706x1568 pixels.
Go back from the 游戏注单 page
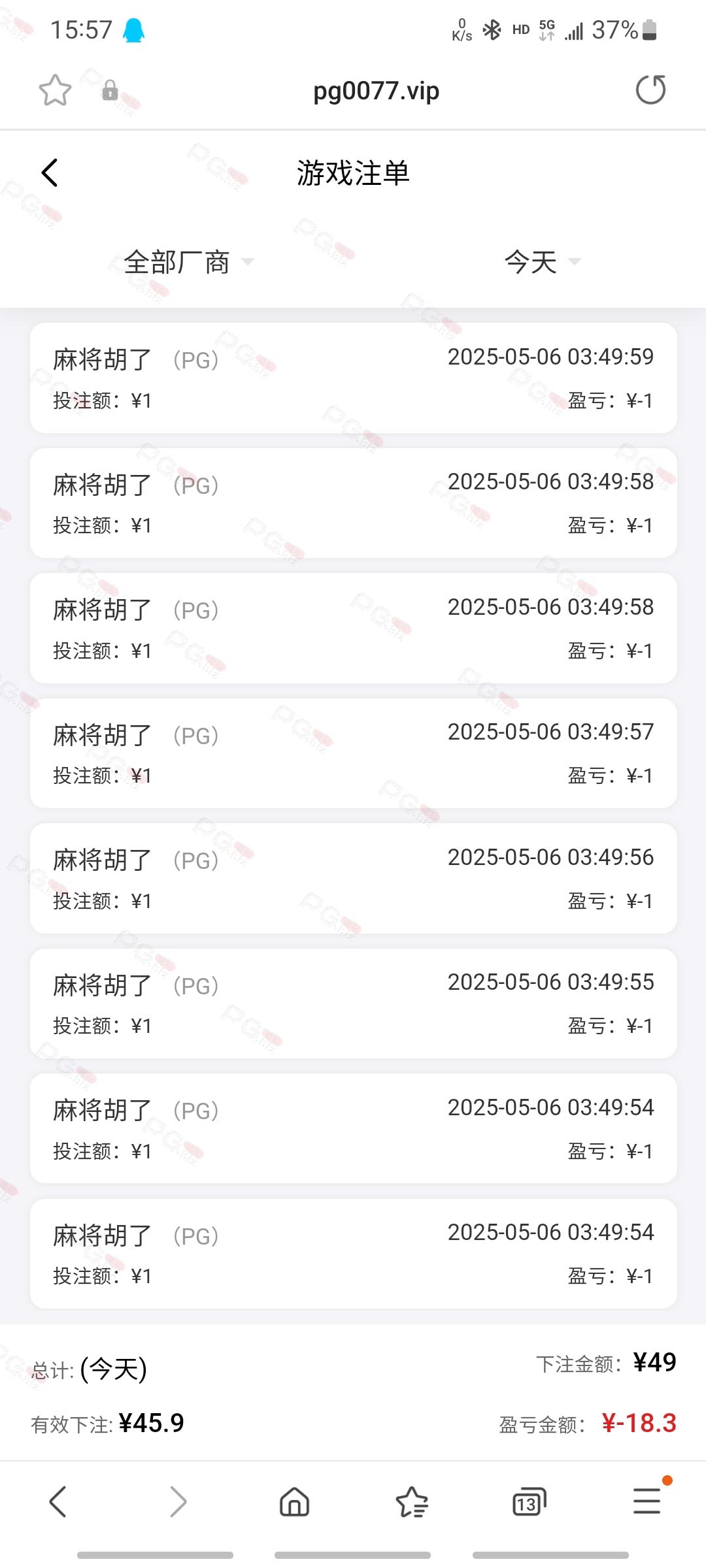pyautogui.click(x=50, y=173)
